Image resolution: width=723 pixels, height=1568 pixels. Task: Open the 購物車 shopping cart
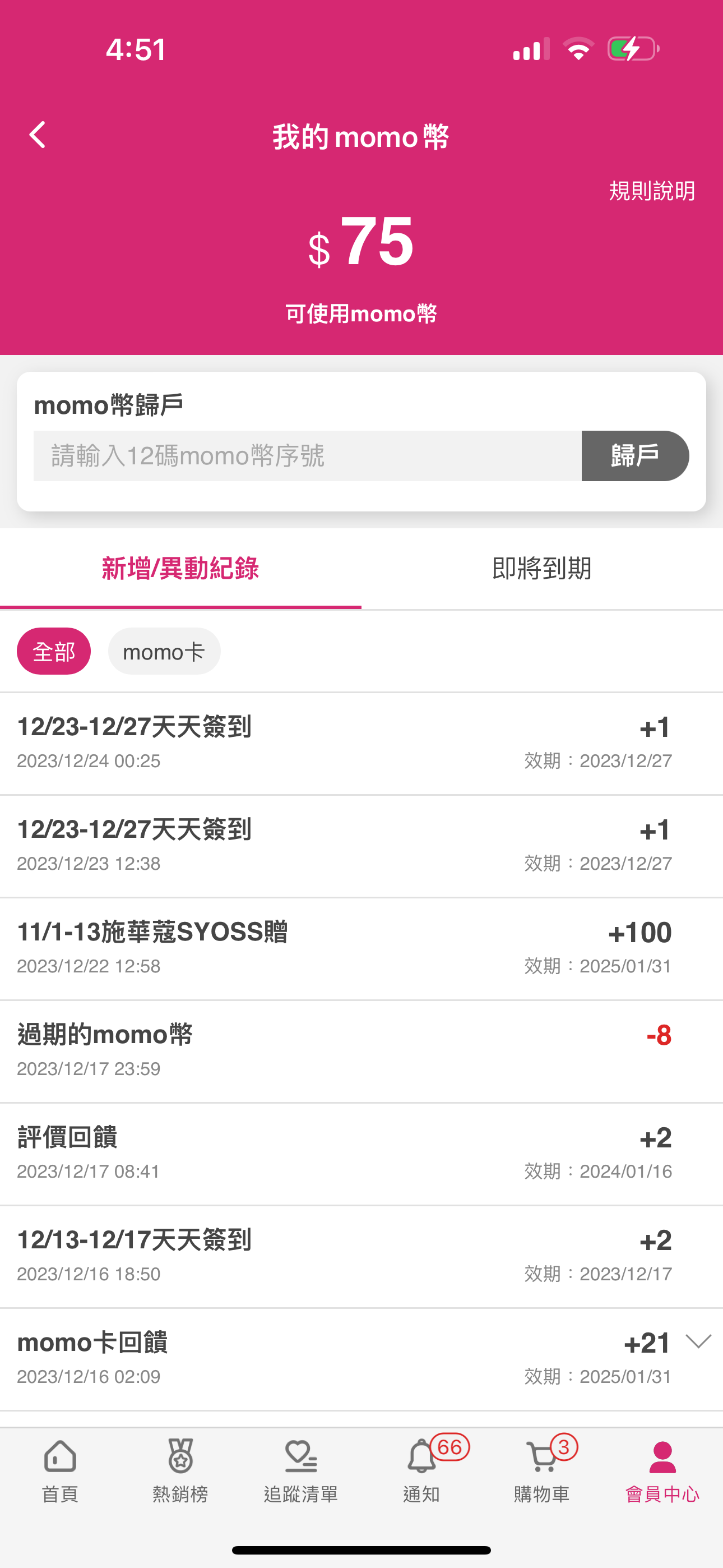click(541, 1470)
